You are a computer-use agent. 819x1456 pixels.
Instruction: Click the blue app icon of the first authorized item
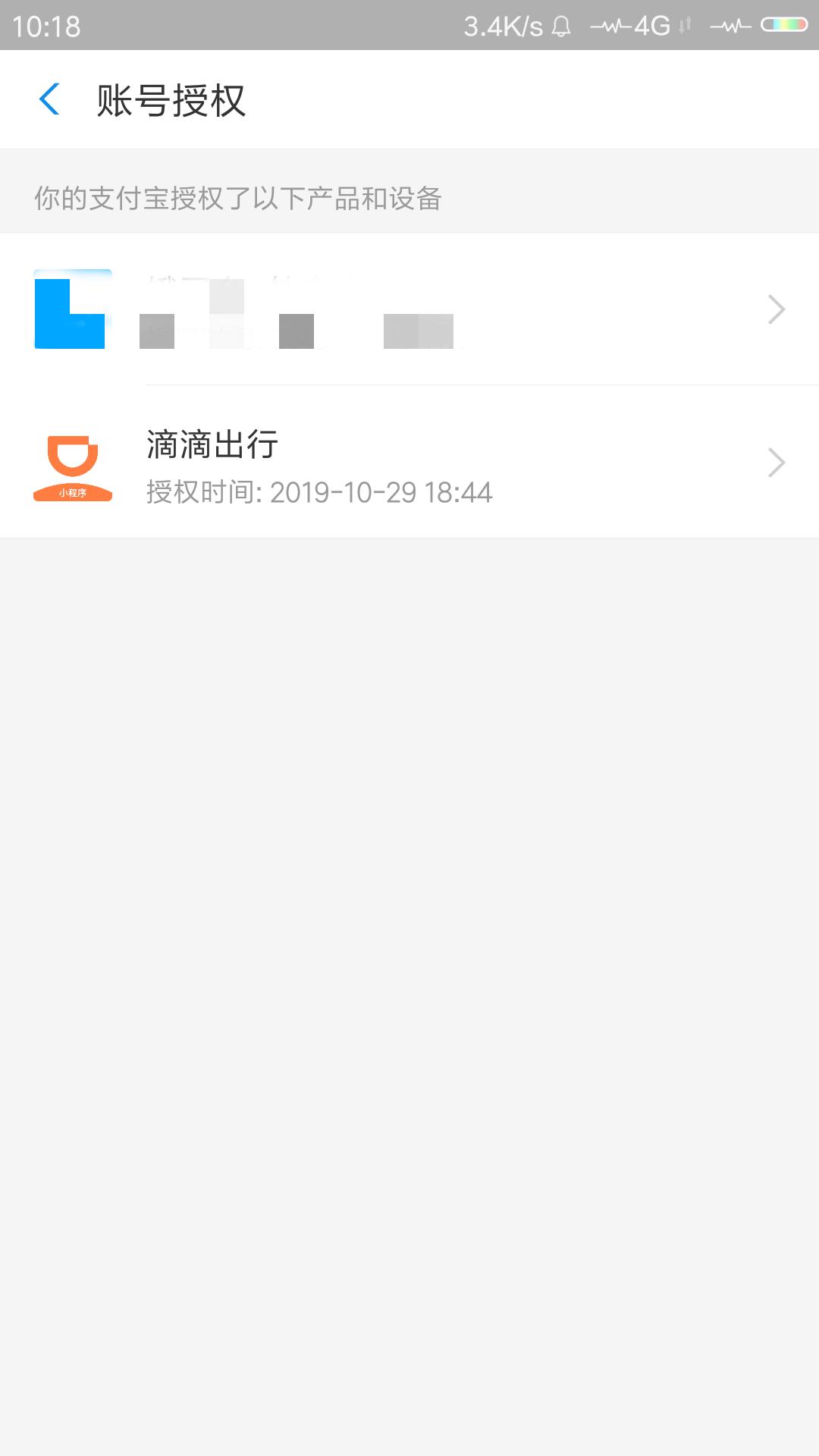[x=74, y=309]
